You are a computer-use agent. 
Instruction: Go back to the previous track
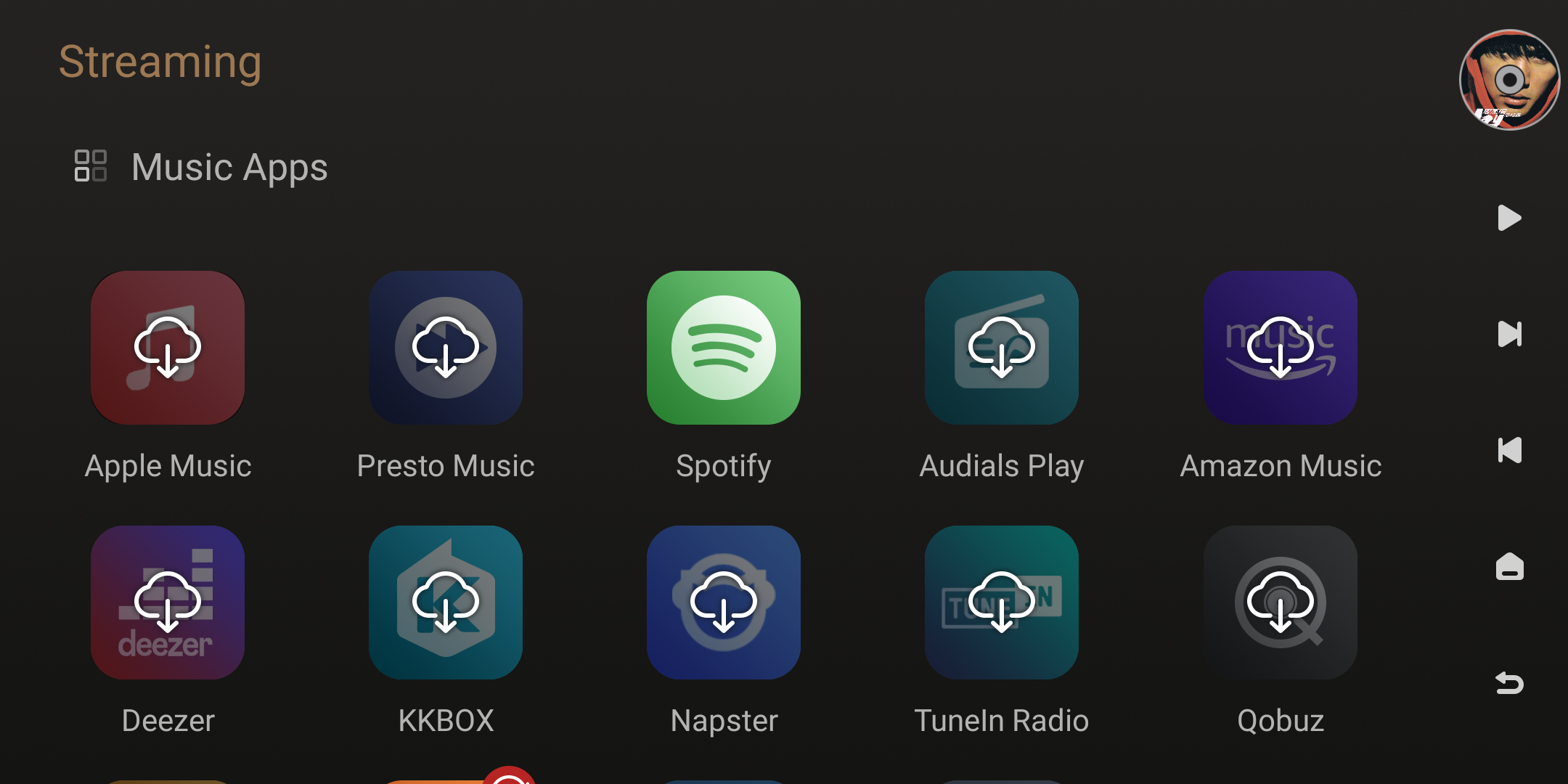pyautogui.click(x=1509, y=450)
